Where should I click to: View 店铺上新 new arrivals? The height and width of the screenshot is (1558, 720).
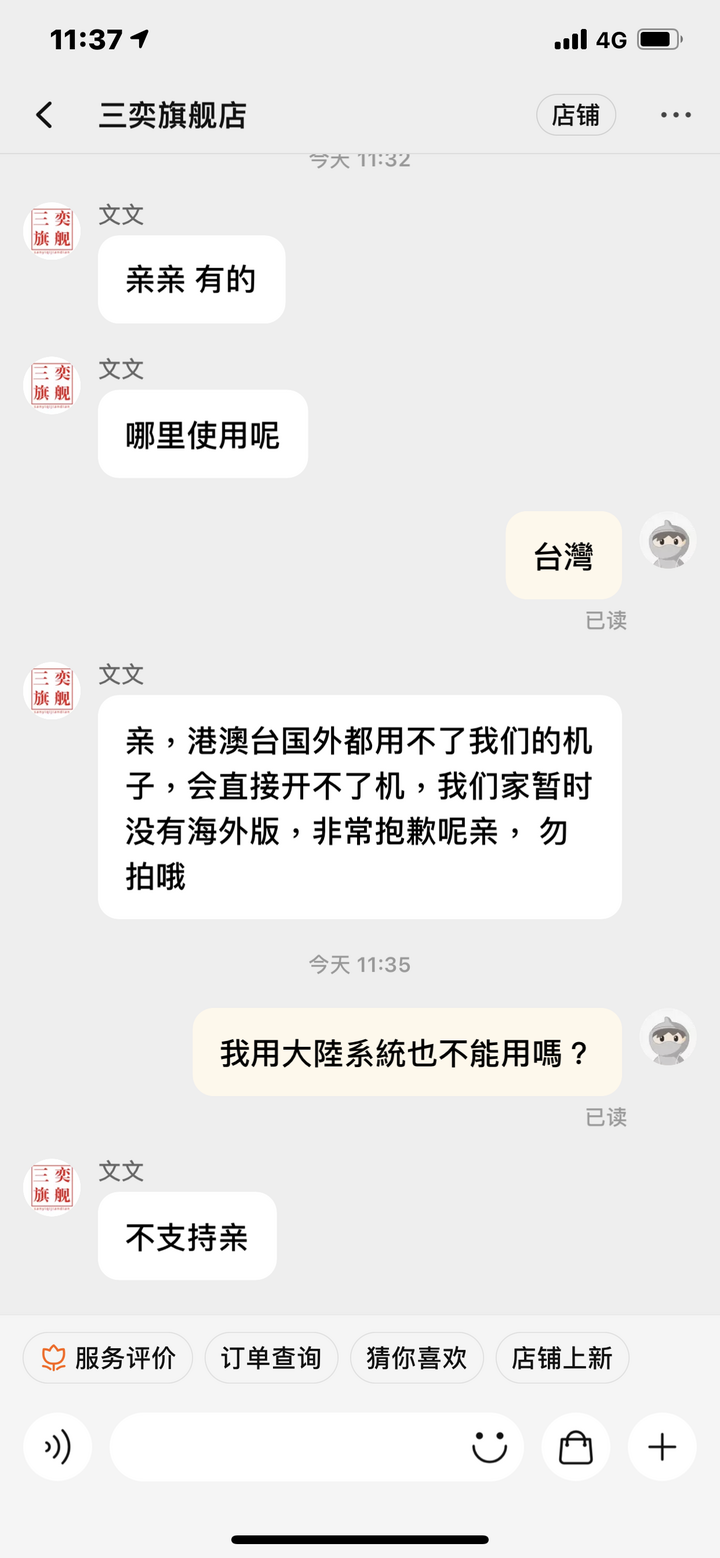point(562,1357)
